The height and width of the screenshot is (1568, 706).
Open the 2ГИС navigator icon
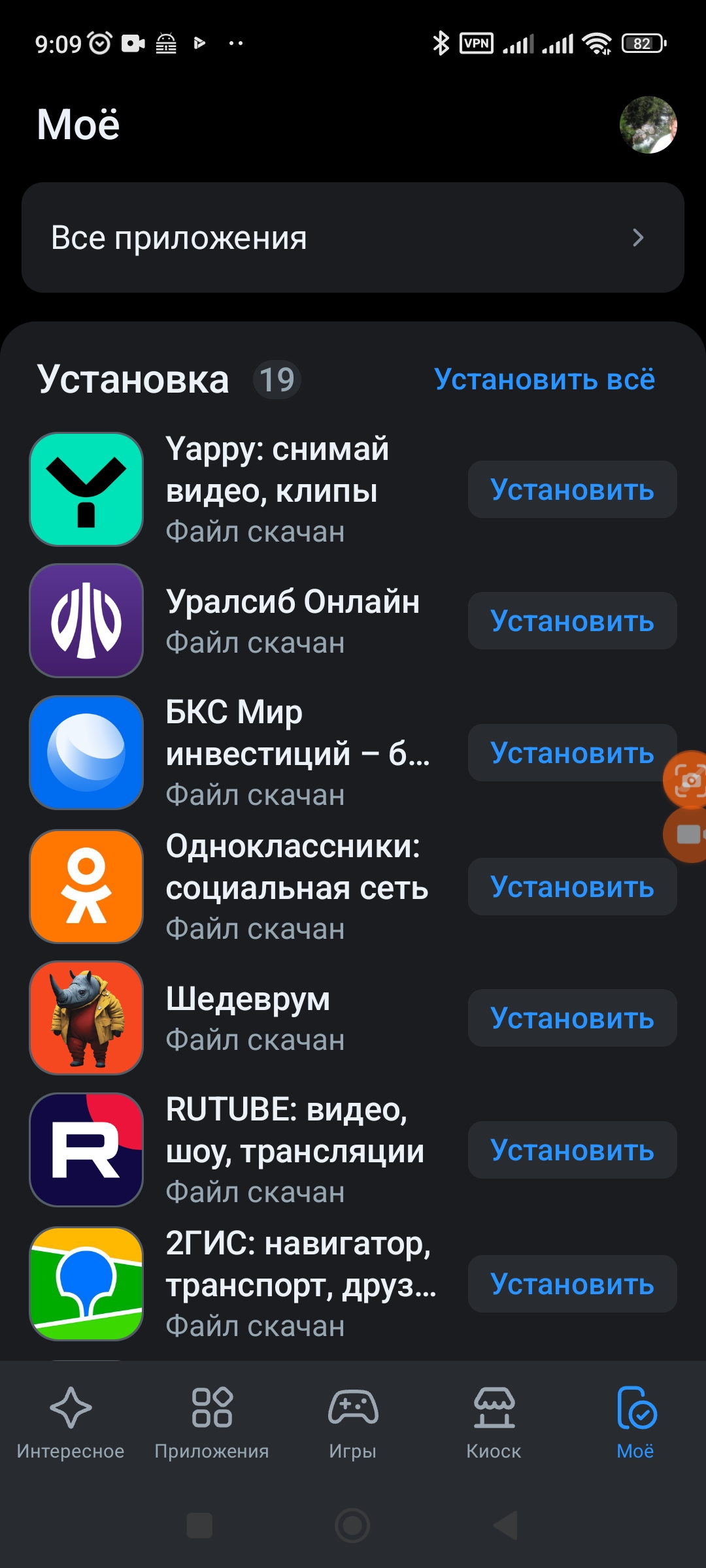pyautogui.click(x=86, y=1282)
